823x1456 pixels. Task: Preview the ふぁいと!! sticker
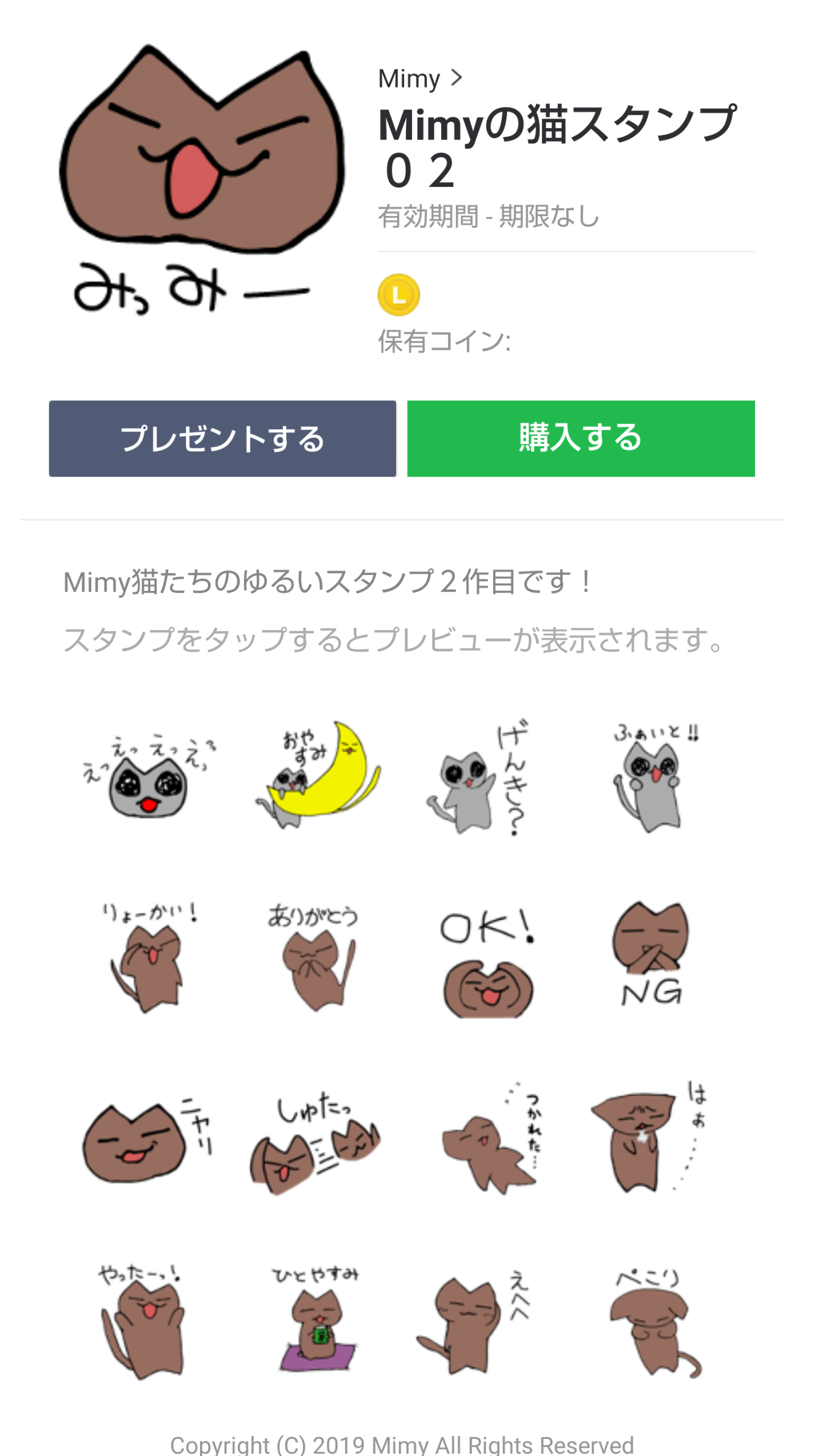pos(652,780)
